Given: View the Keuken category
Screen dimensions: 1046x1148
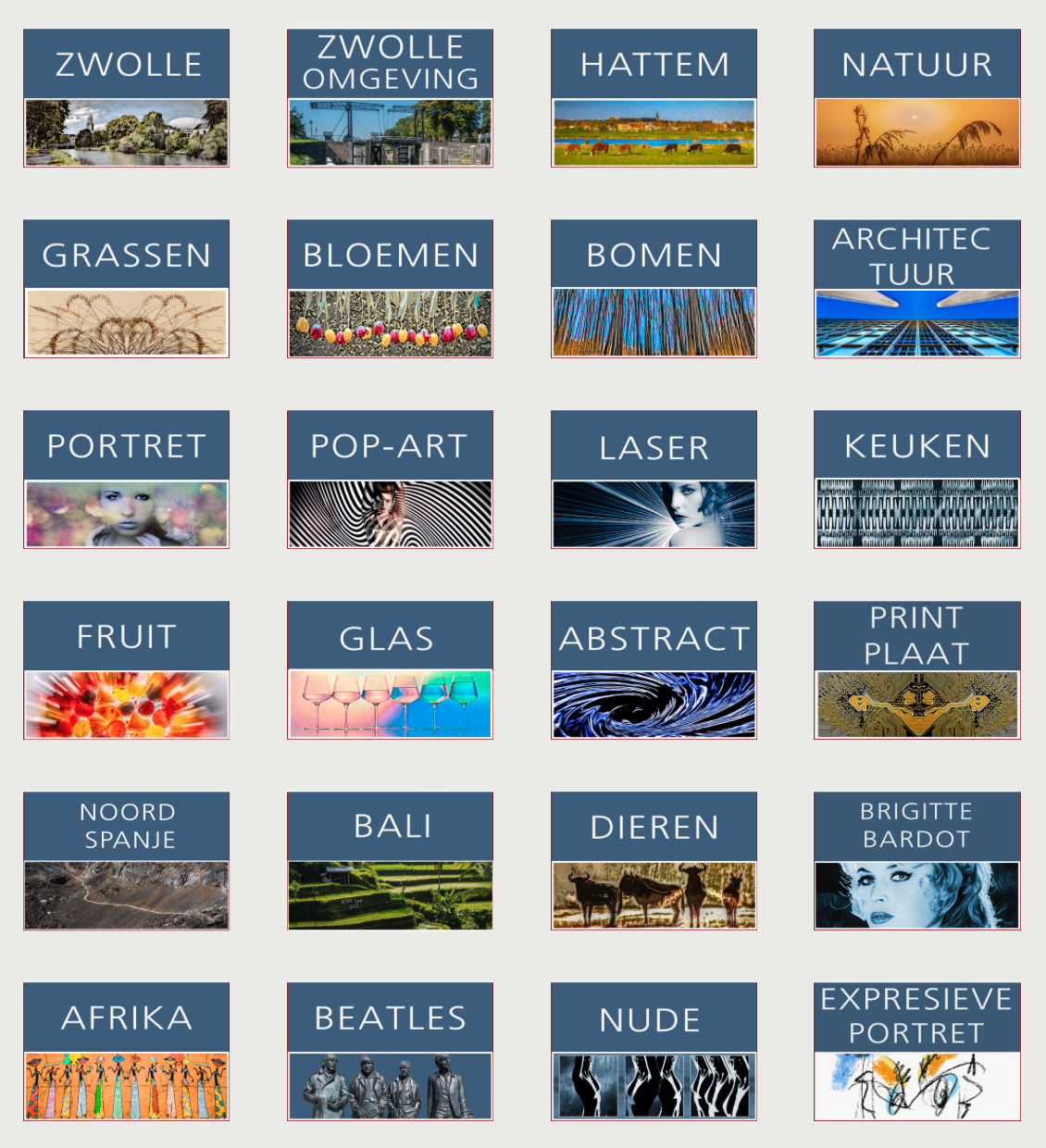Looking at the screenshot, I should [916, 480].
